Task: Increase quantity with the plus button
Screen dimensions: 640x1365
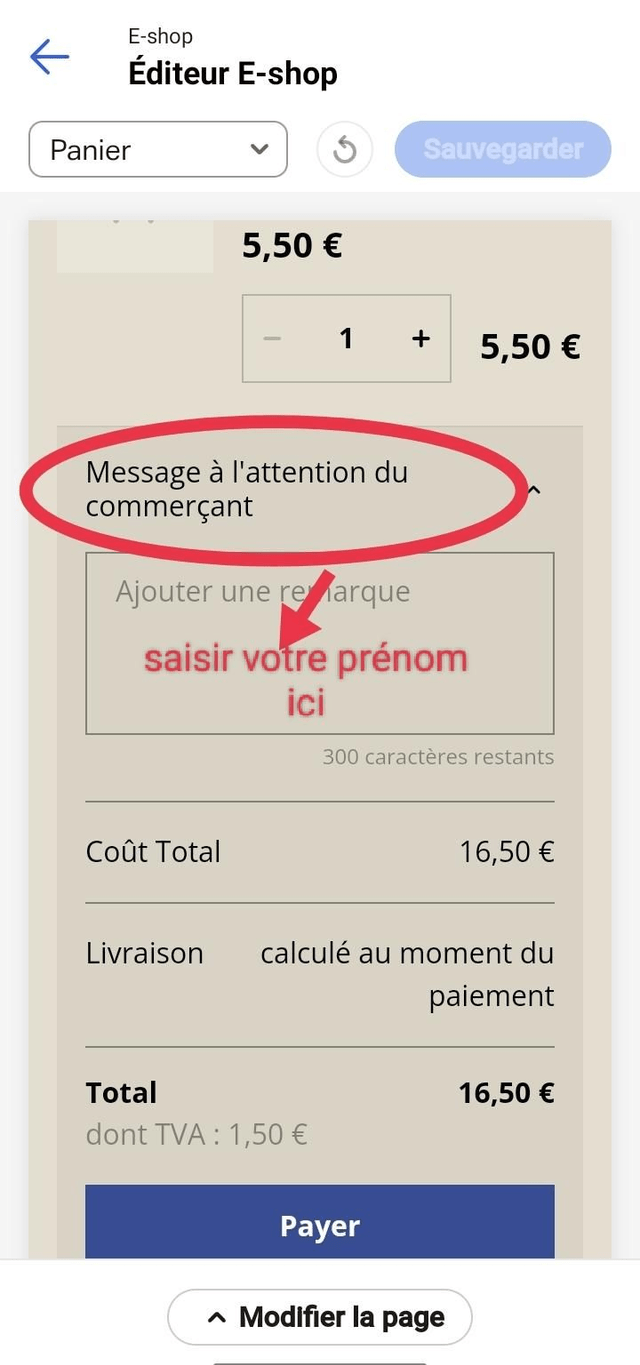Action: 421,339
